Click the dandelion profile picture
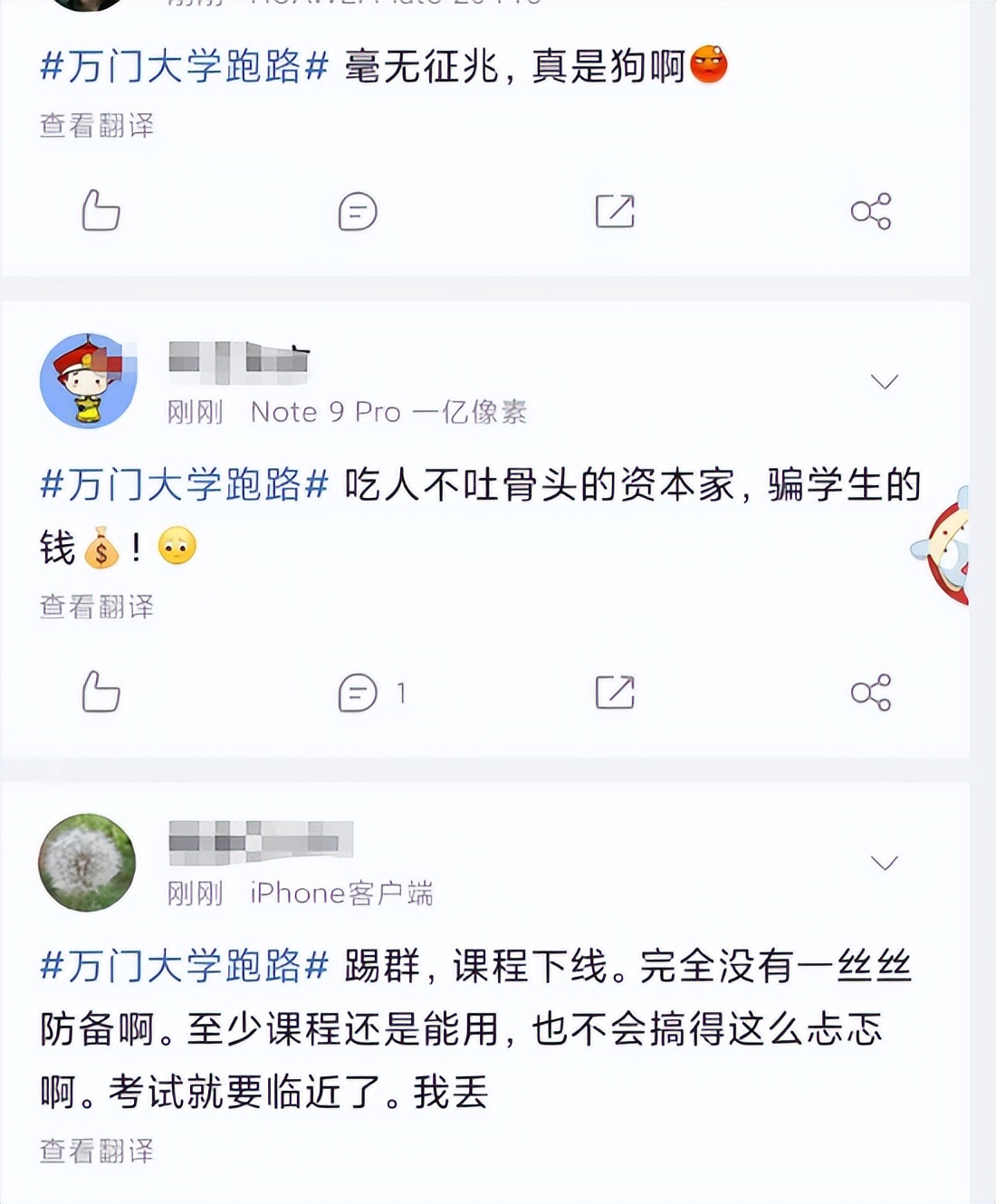Viewport: 996px width, 1204px height. (90, 863)
